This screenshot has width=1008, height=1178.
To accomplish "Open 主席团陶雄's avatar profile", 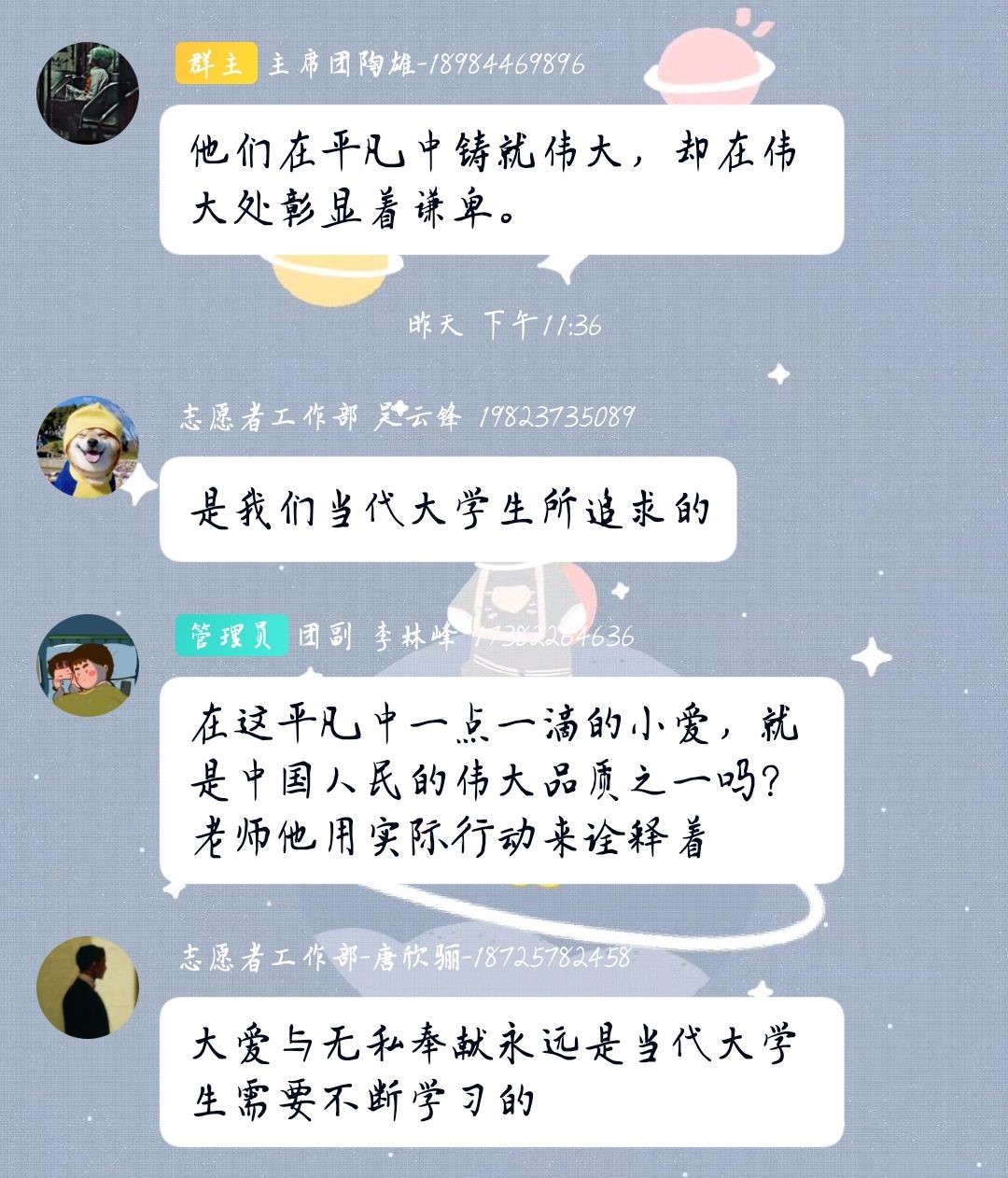I will tap(88, 92).
